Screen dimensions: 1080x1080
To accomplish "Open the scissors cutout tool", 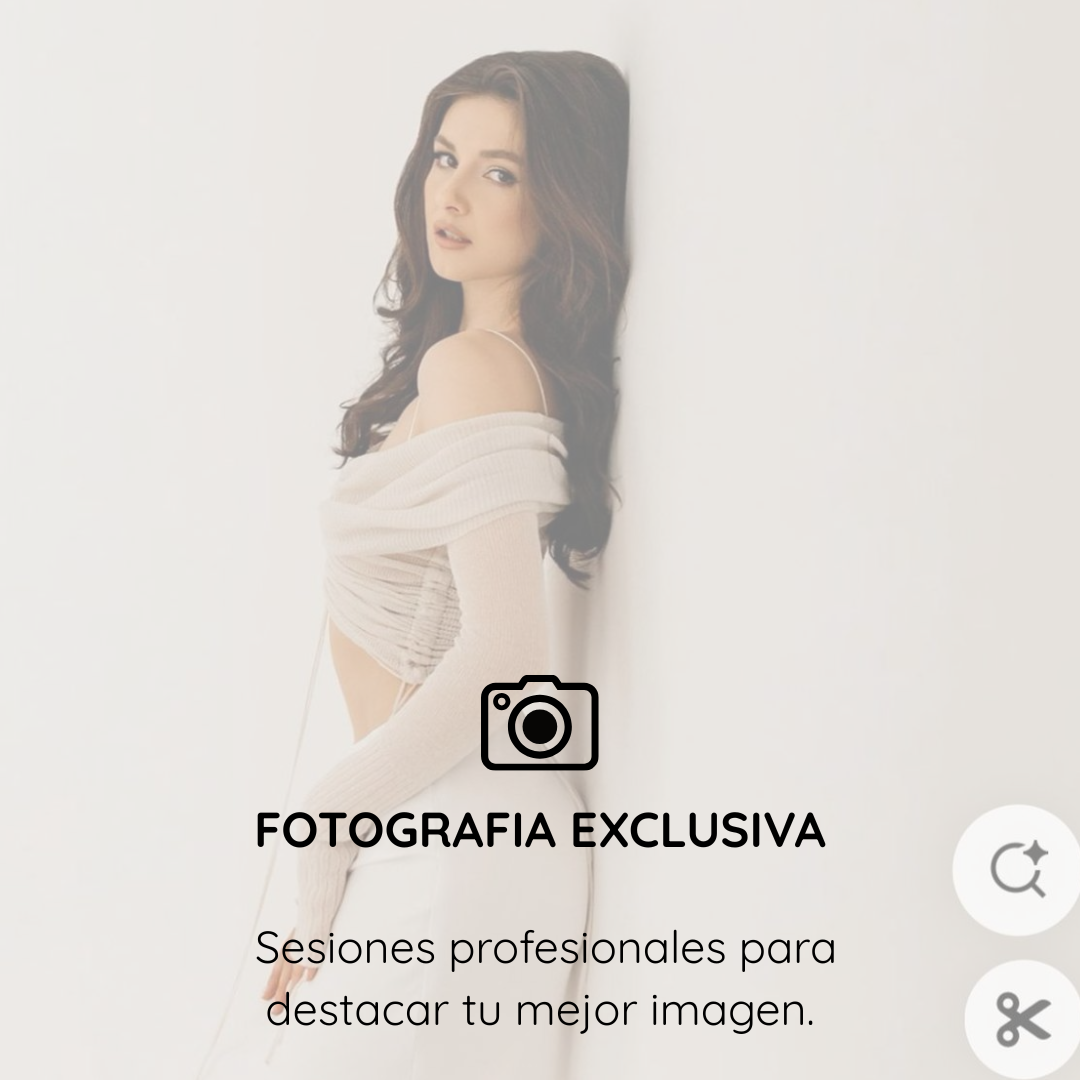I will pos(1023,1020).
